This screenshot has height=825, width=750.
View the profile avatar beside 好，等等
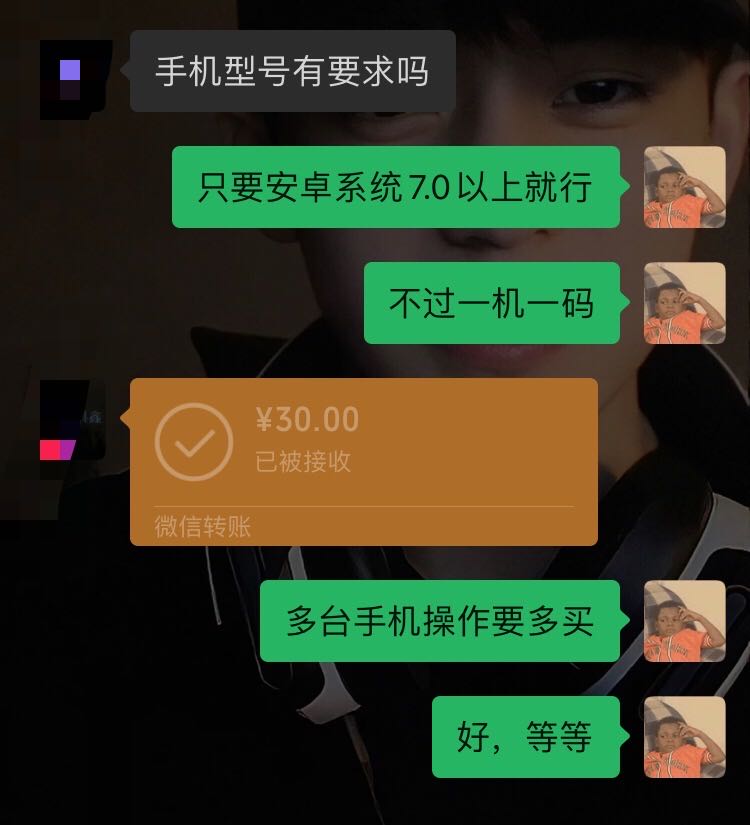point(684,738)
